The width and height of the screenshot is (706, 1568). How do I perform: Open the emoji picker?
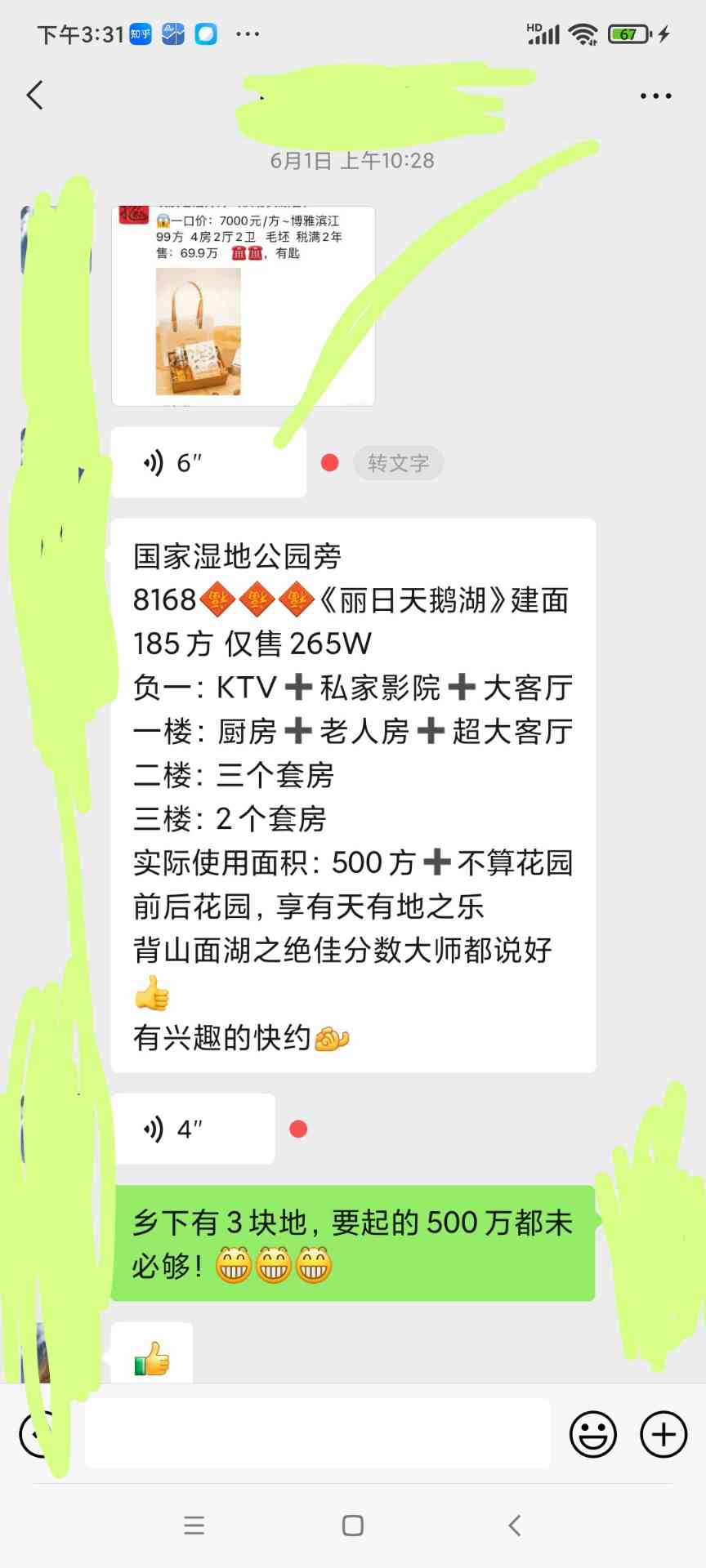[592, 1434]
